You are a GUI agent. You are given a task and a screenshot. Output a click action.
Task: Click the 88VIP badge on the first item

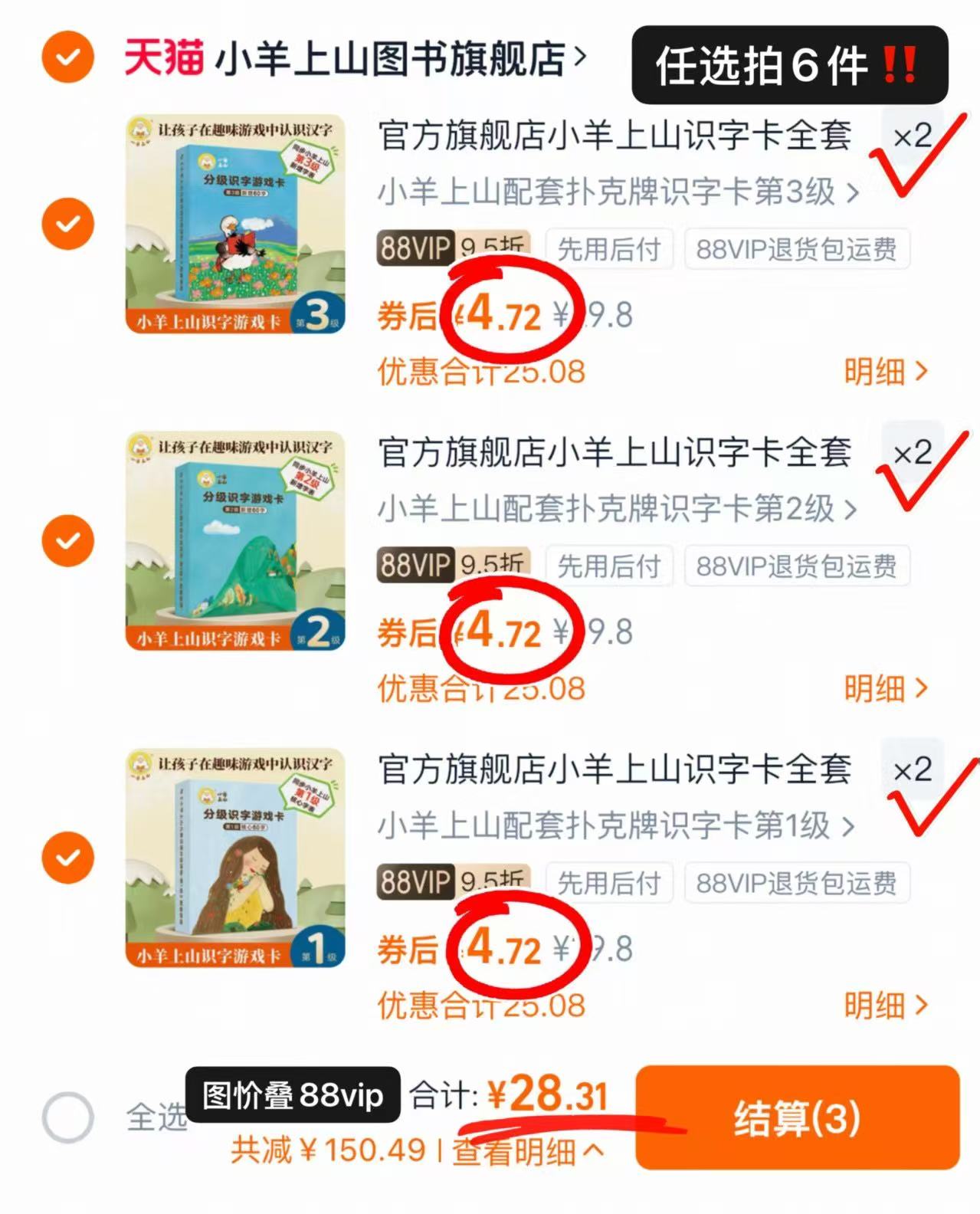414,245
